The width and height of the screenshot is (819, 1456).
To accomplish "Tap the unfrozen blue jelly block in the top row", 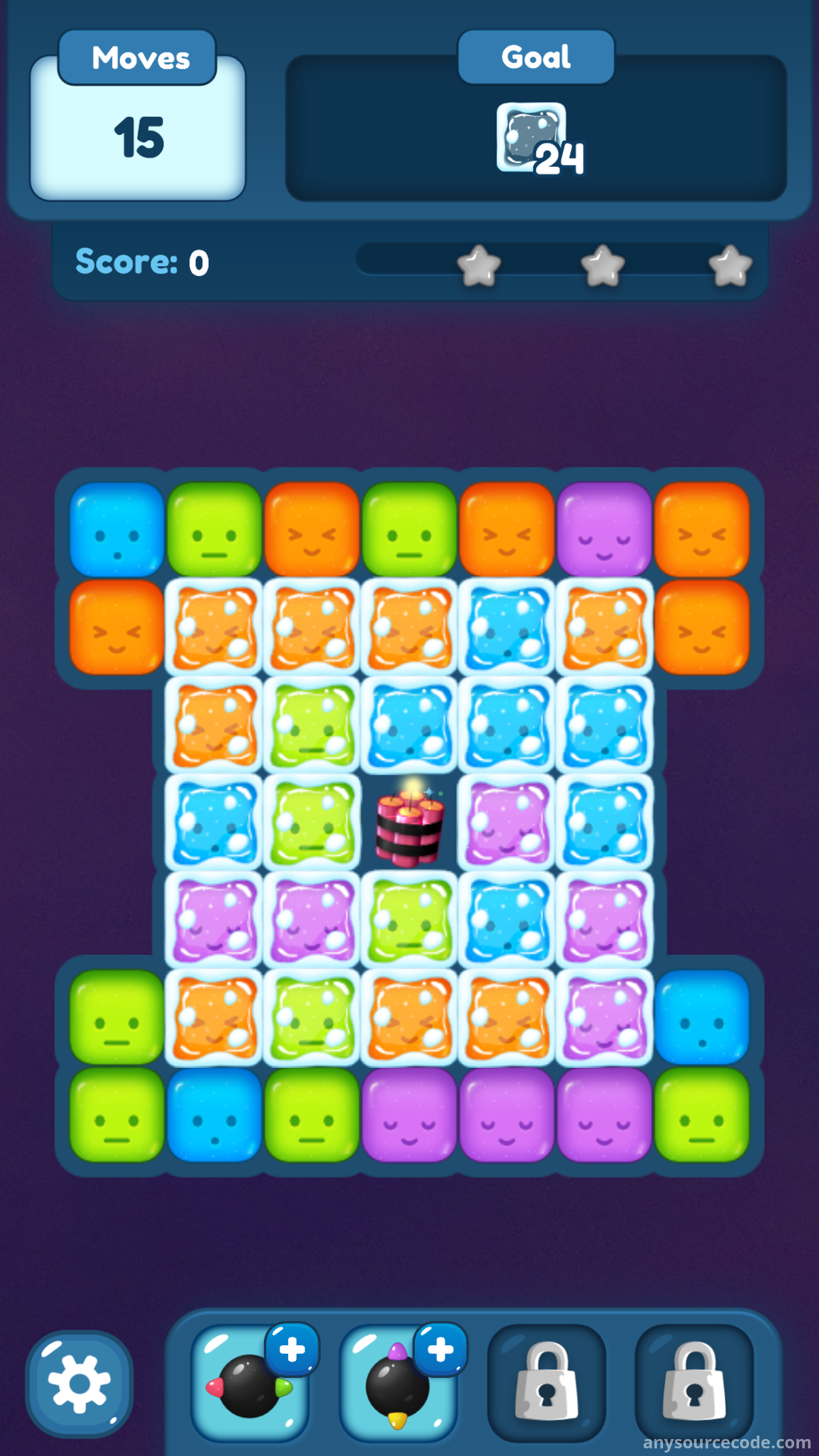I will [117, 529].
